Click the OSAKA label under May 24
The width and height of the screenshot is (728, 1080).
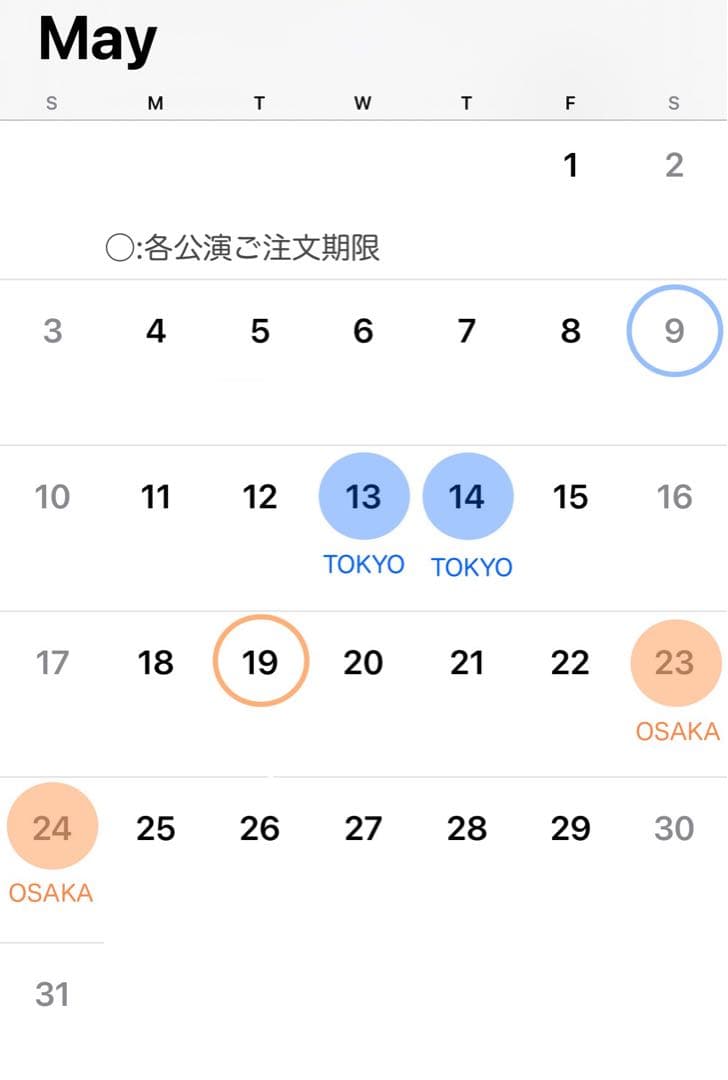(51, 895)
